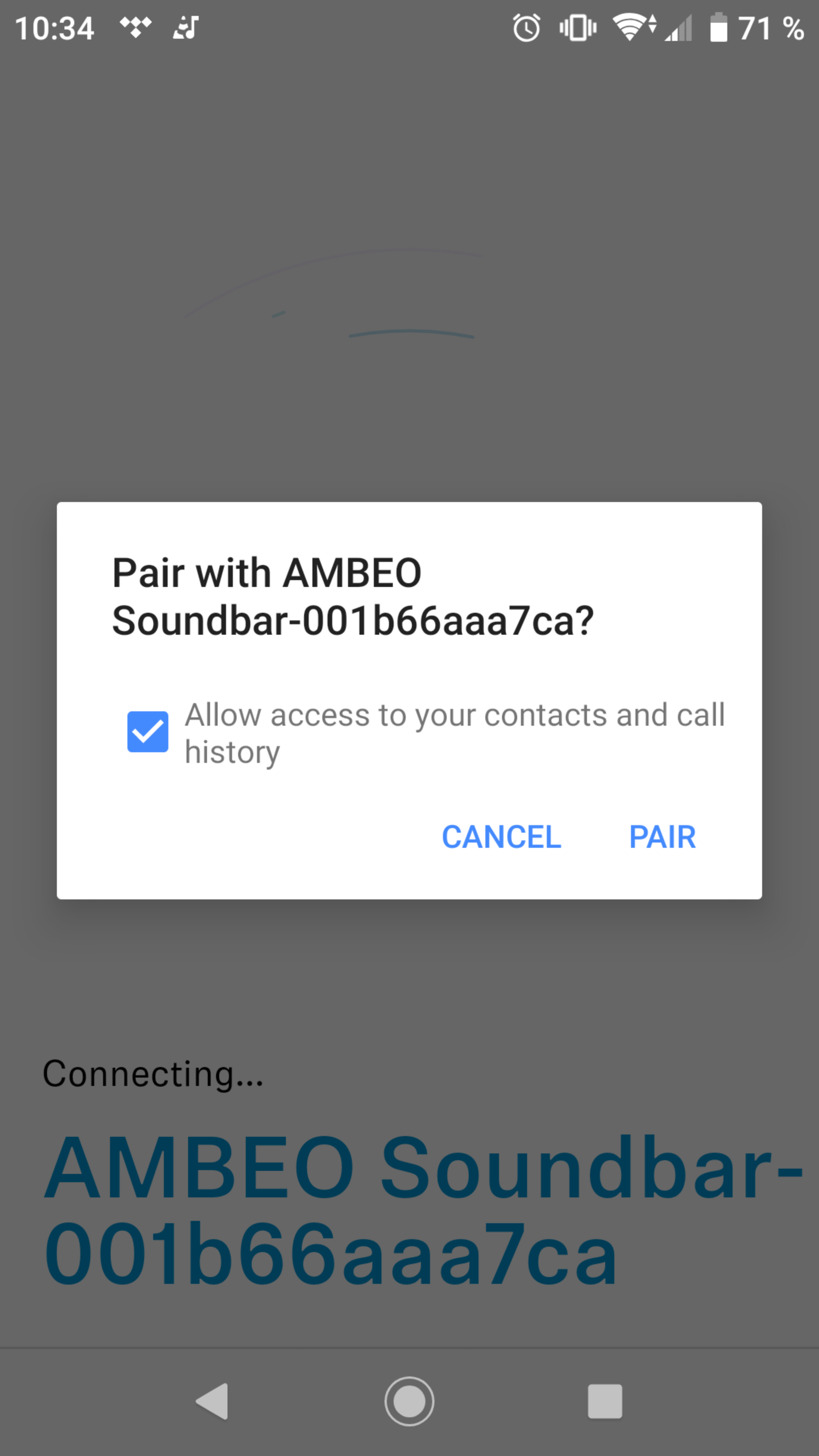Uncheck contacts and call history access
The height and width of the screenshot is (1456, 819).
[x=147, y=731]
